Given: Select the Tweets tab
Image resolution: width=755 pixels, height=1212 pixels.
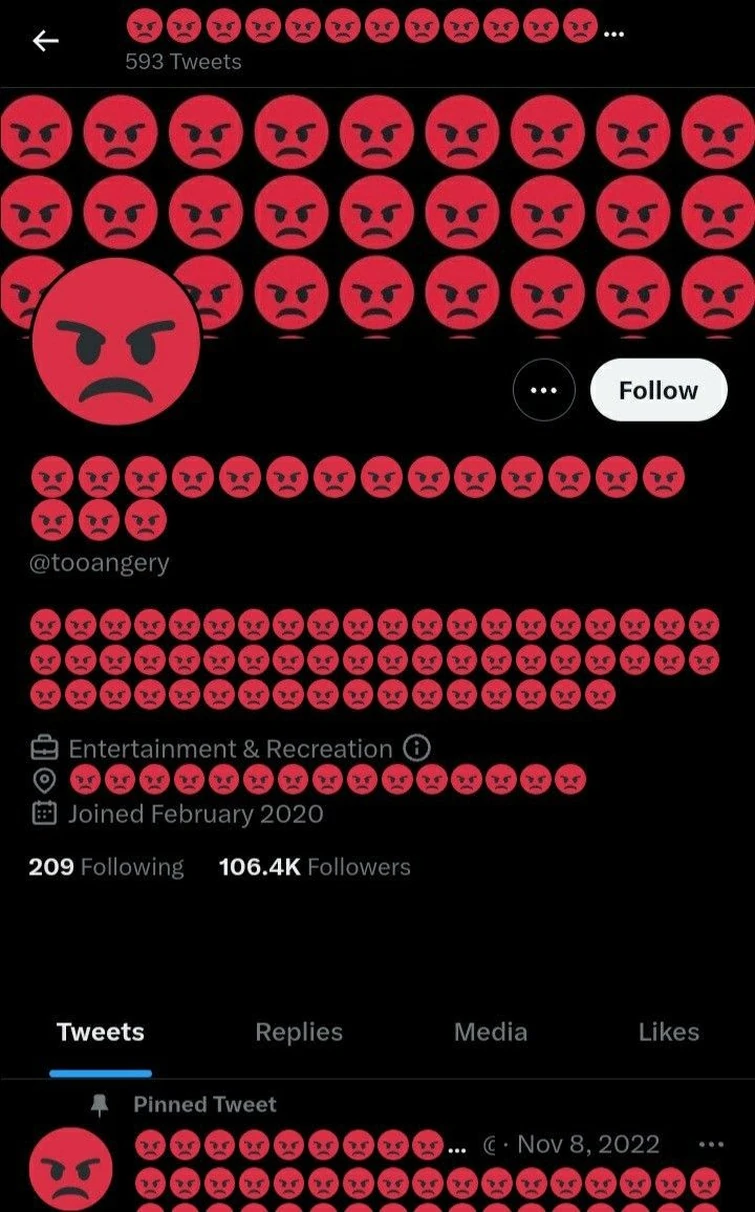Looking at the screenshot, I should click(100, 1032).
